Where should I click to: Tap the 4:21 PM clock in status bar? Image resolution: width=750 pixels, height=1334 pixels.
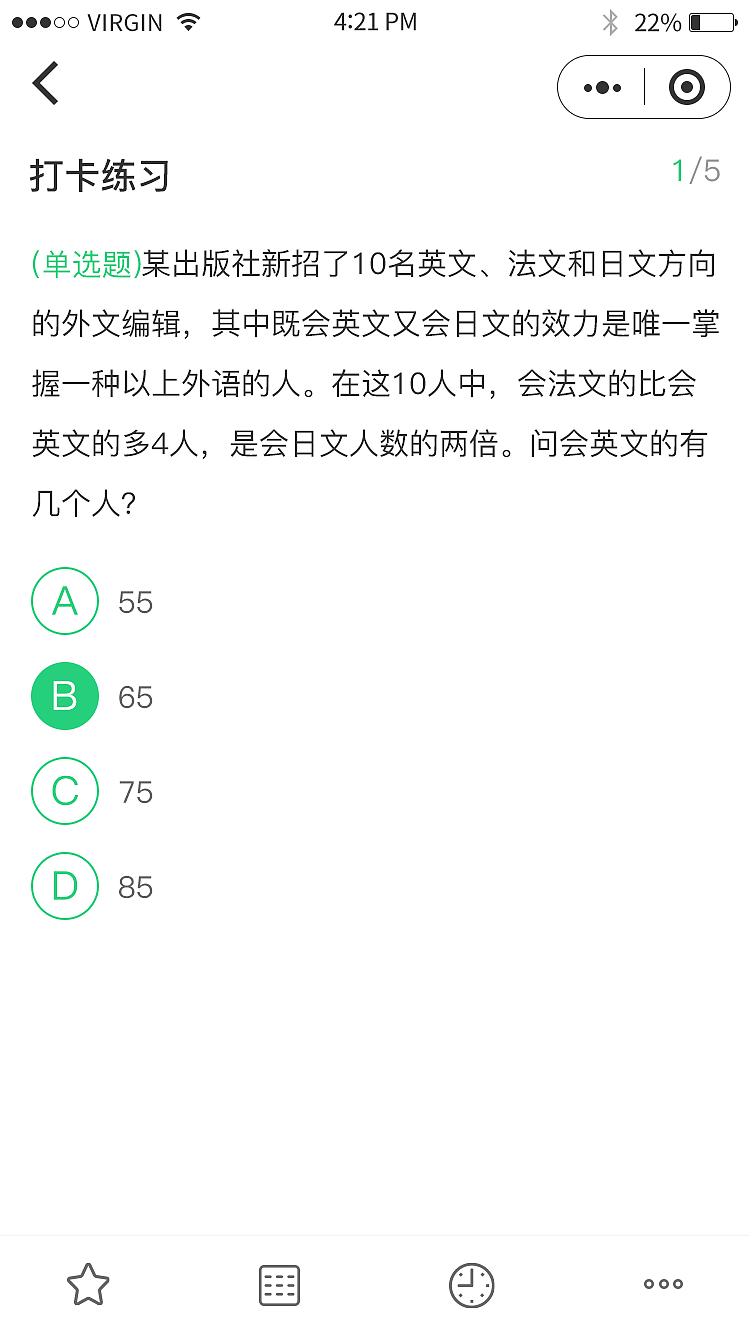tap(375, 21)
